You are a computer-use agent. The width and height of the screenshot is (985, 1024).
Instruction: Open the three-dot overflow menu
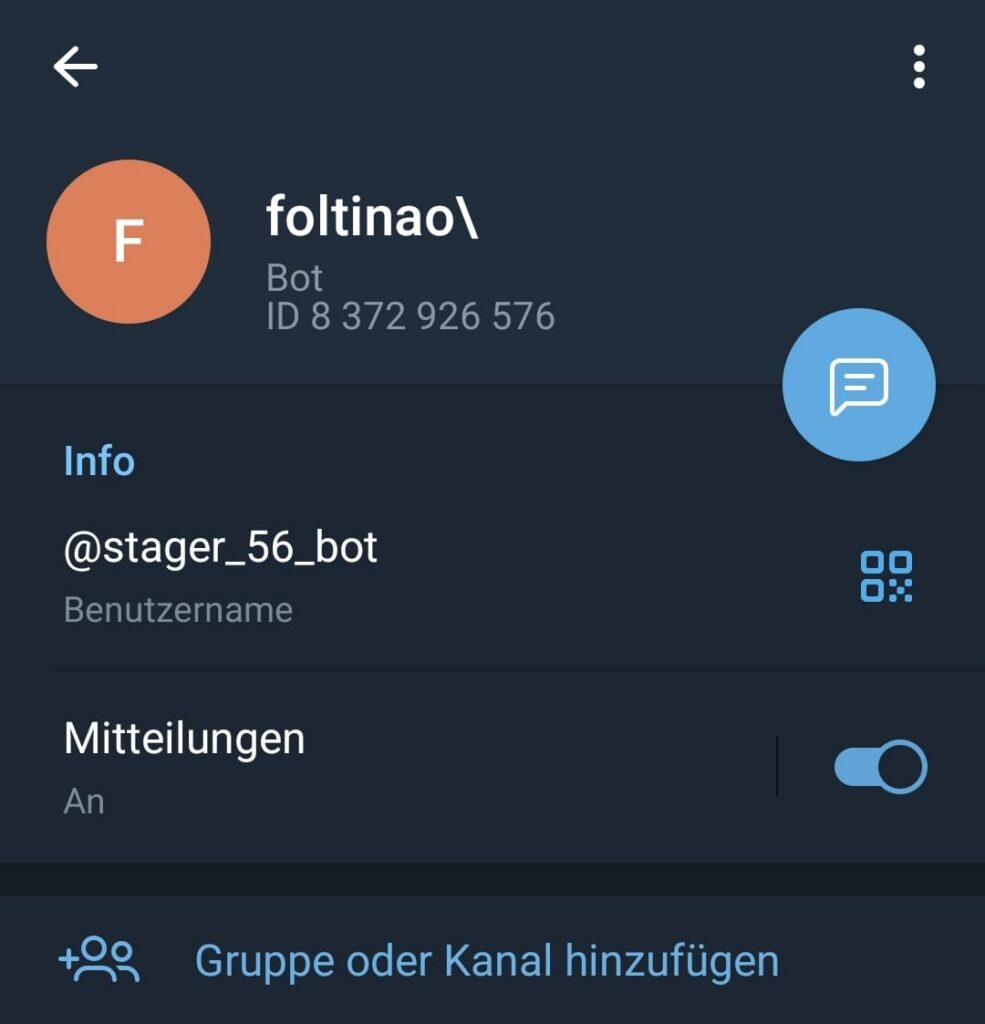click(x=918, y=67)
